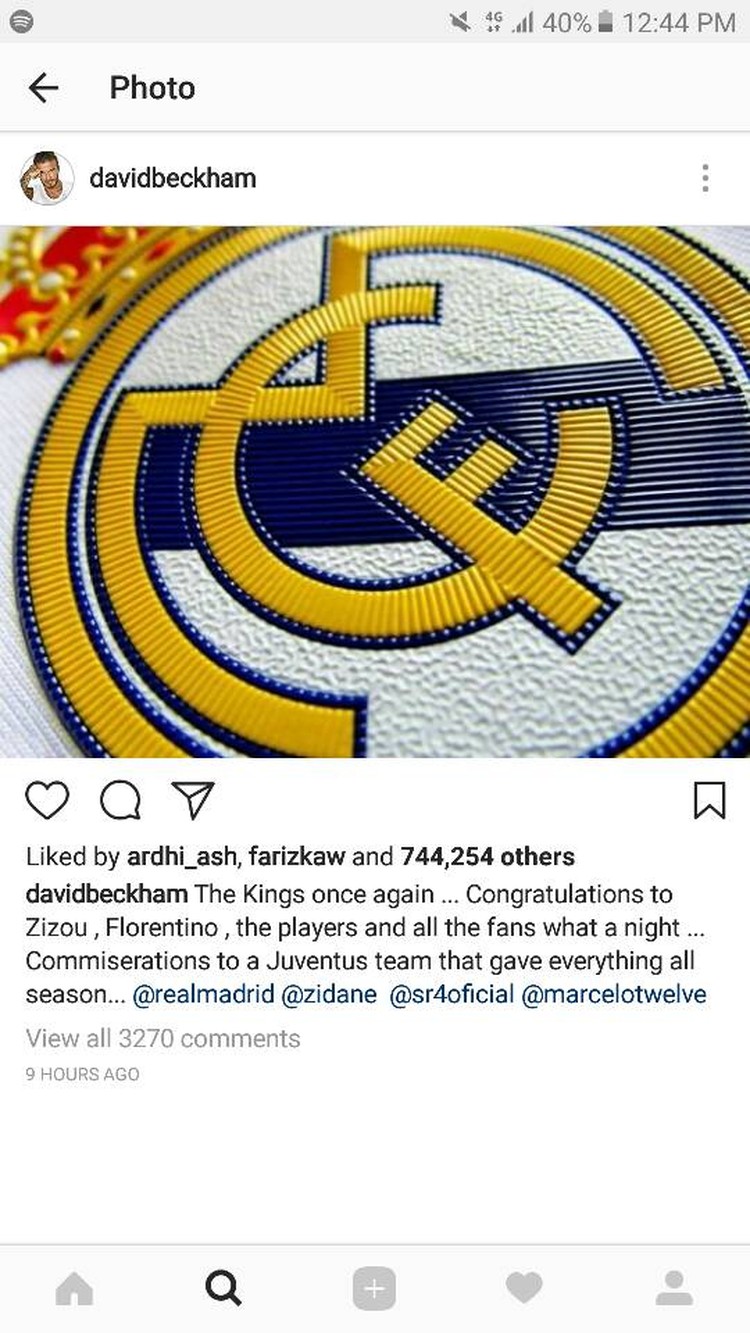Like the post with heart icon
Screen dimensions: 750x1333
point(47,800)
